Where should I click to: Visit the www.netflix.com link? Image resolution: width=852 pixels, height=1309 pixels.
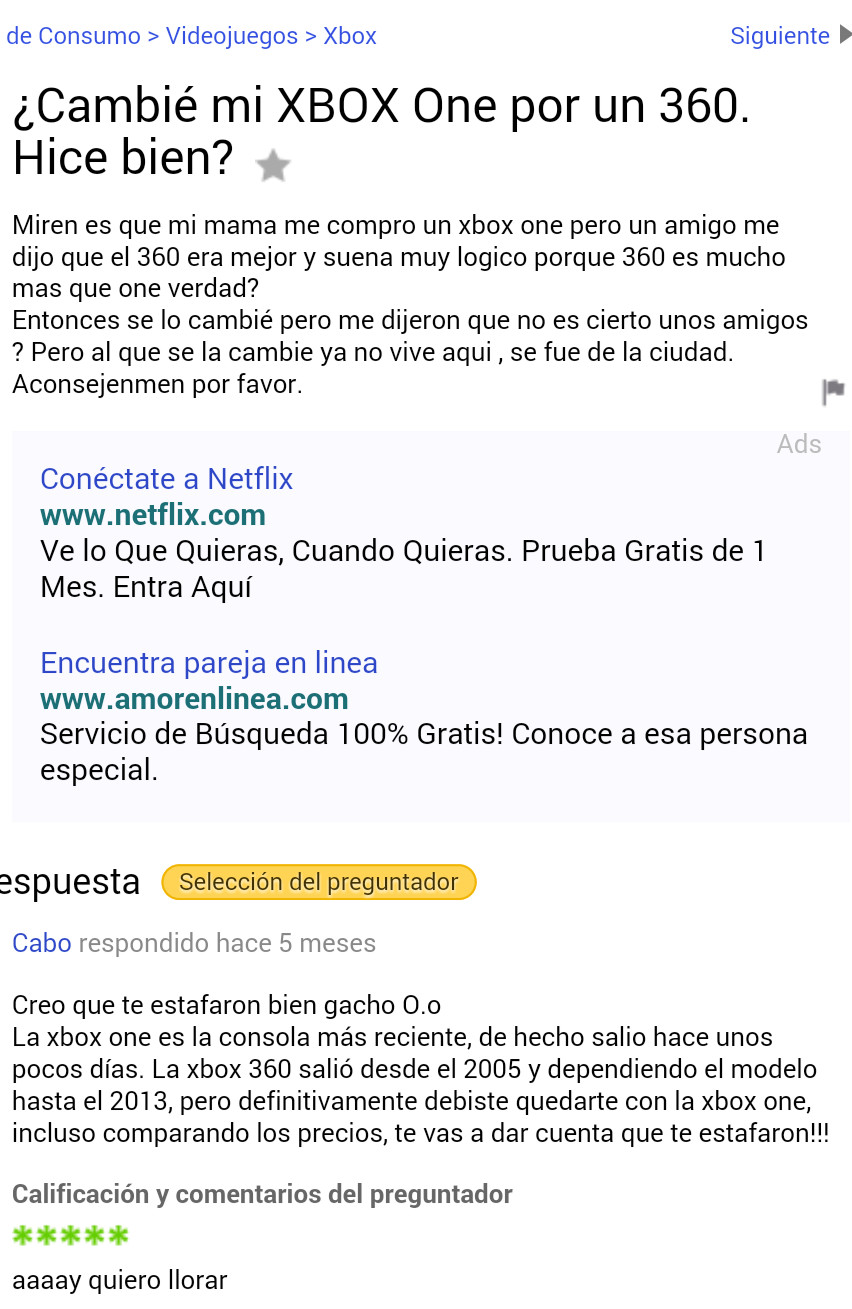coord(152,514)
